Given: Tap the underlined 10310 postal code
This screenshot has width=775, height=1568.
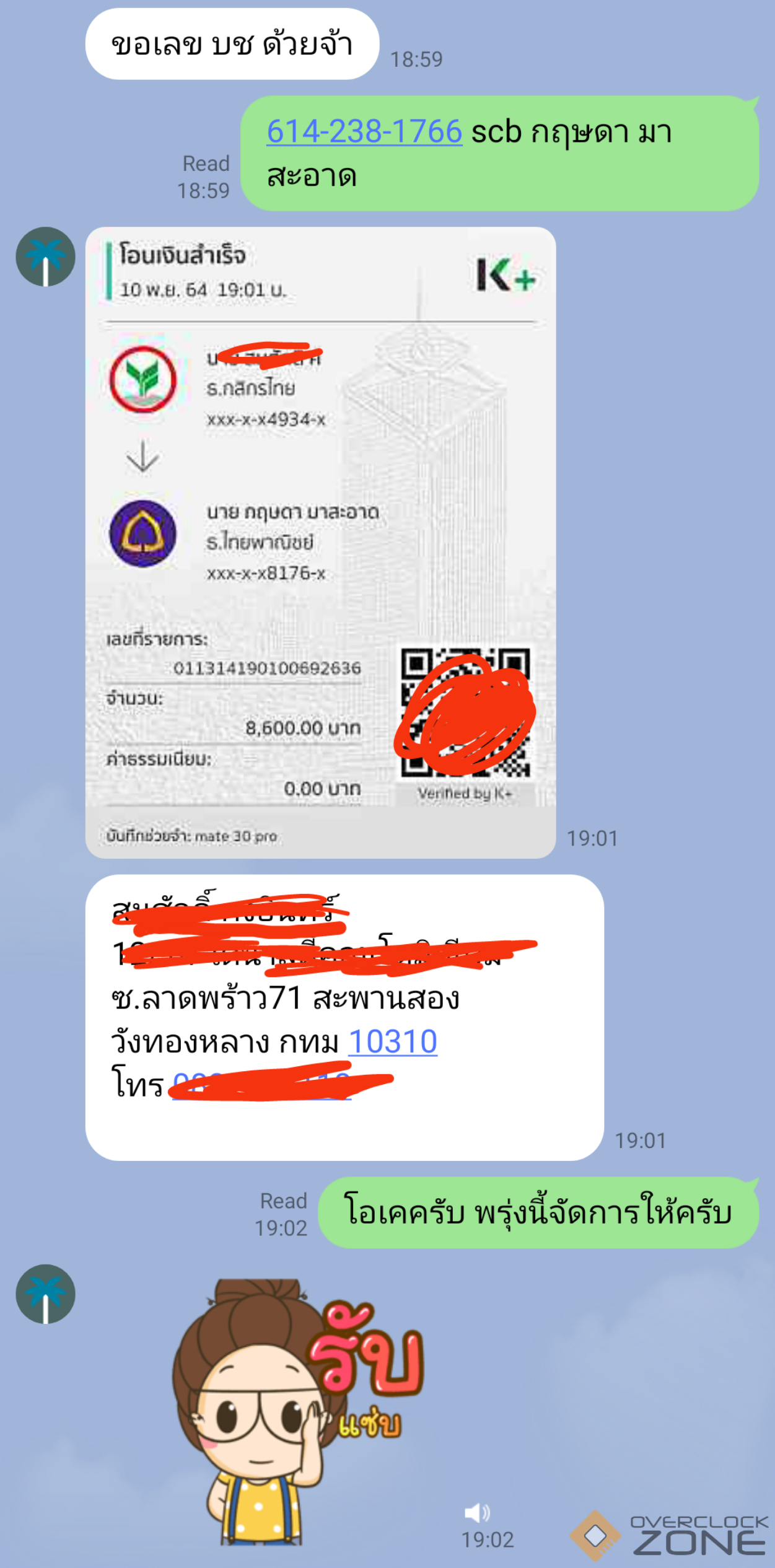Looking at the screenshot, I should click(x=393, y=1041).
